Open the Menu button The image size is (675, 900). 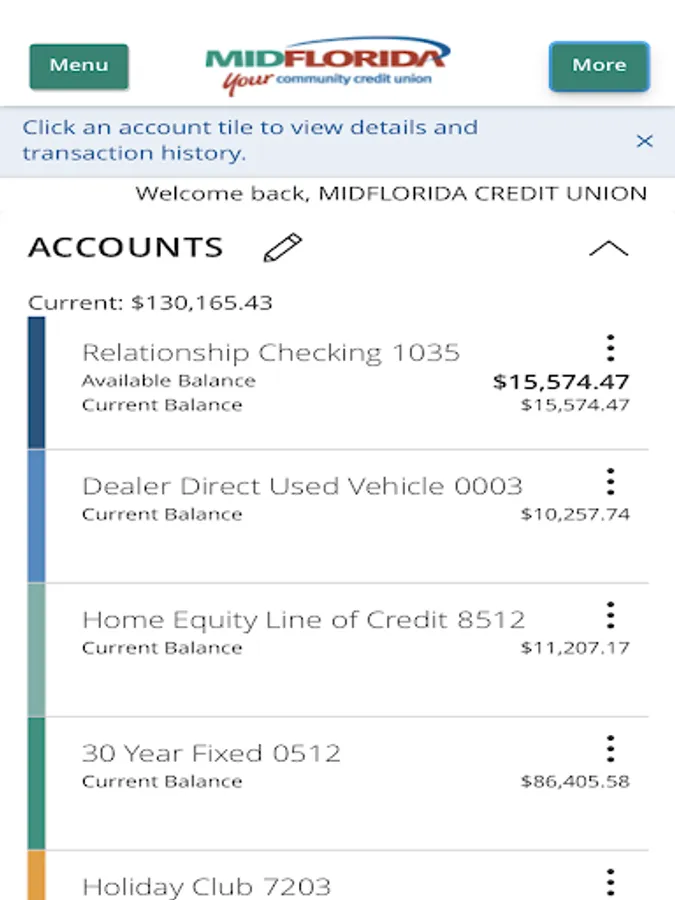point(79,66)
